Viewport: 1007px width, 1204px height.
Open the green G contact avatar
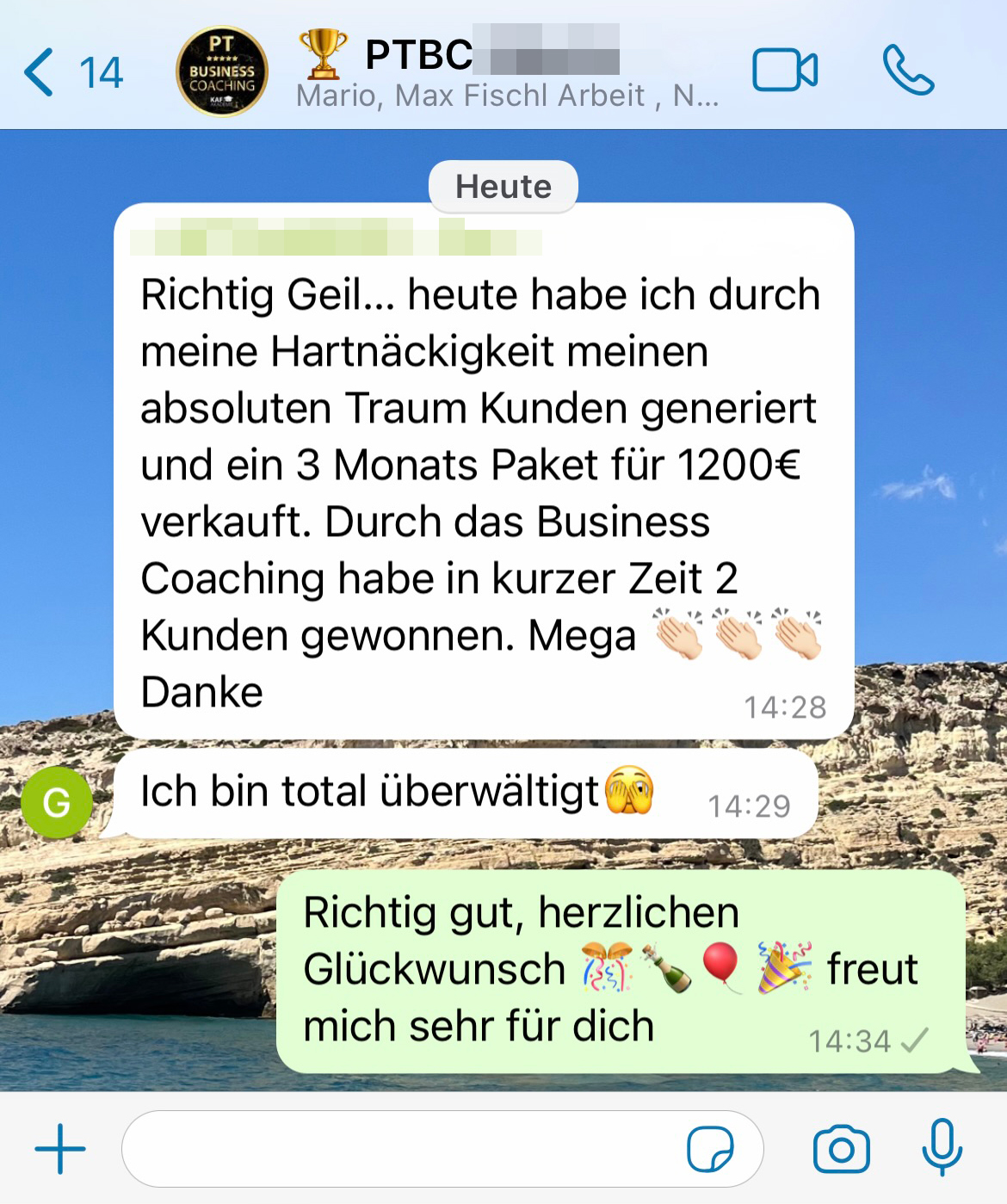click(x=57, y=802)
